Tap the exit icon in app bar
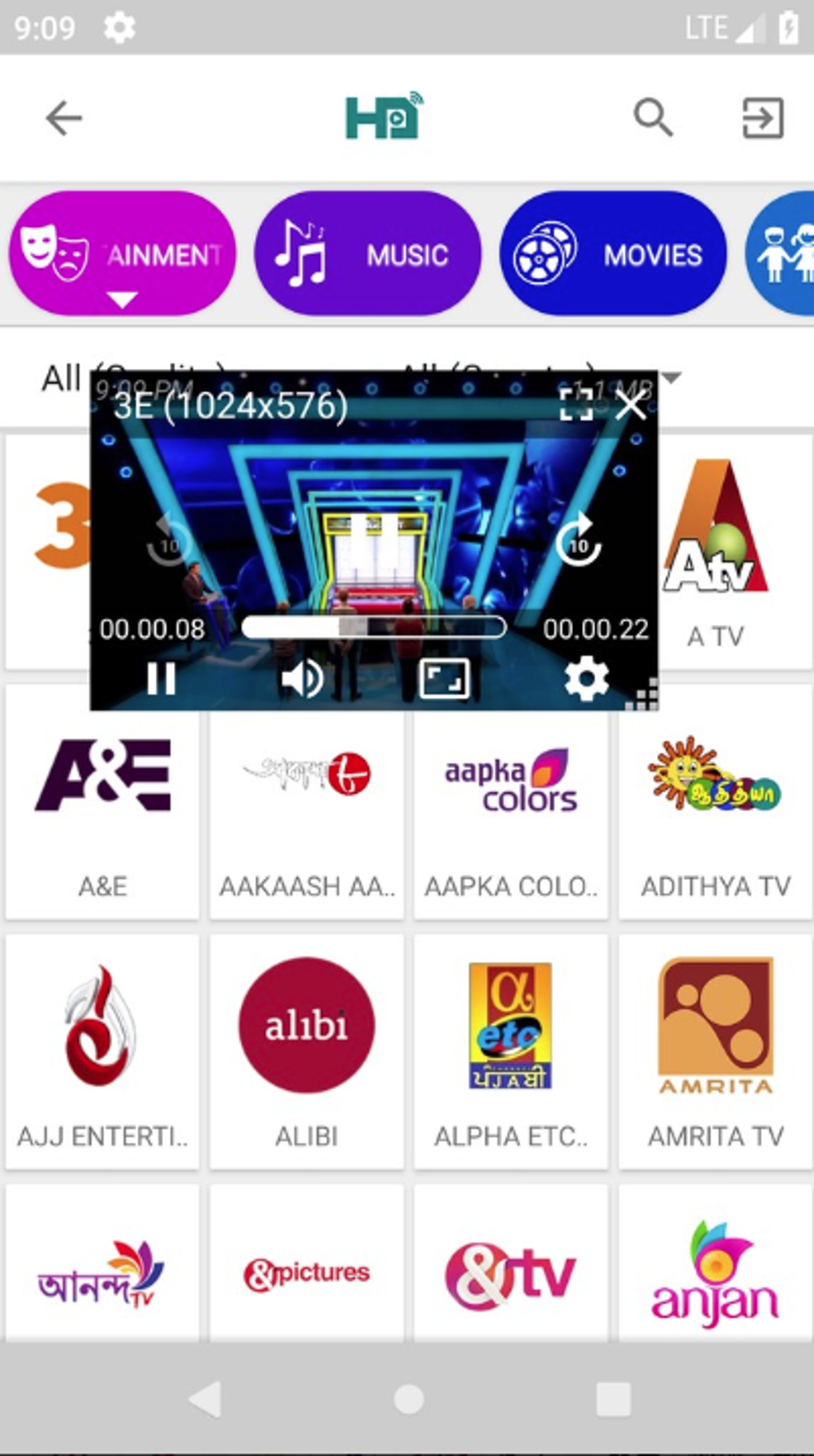 (x=762, y=118)
